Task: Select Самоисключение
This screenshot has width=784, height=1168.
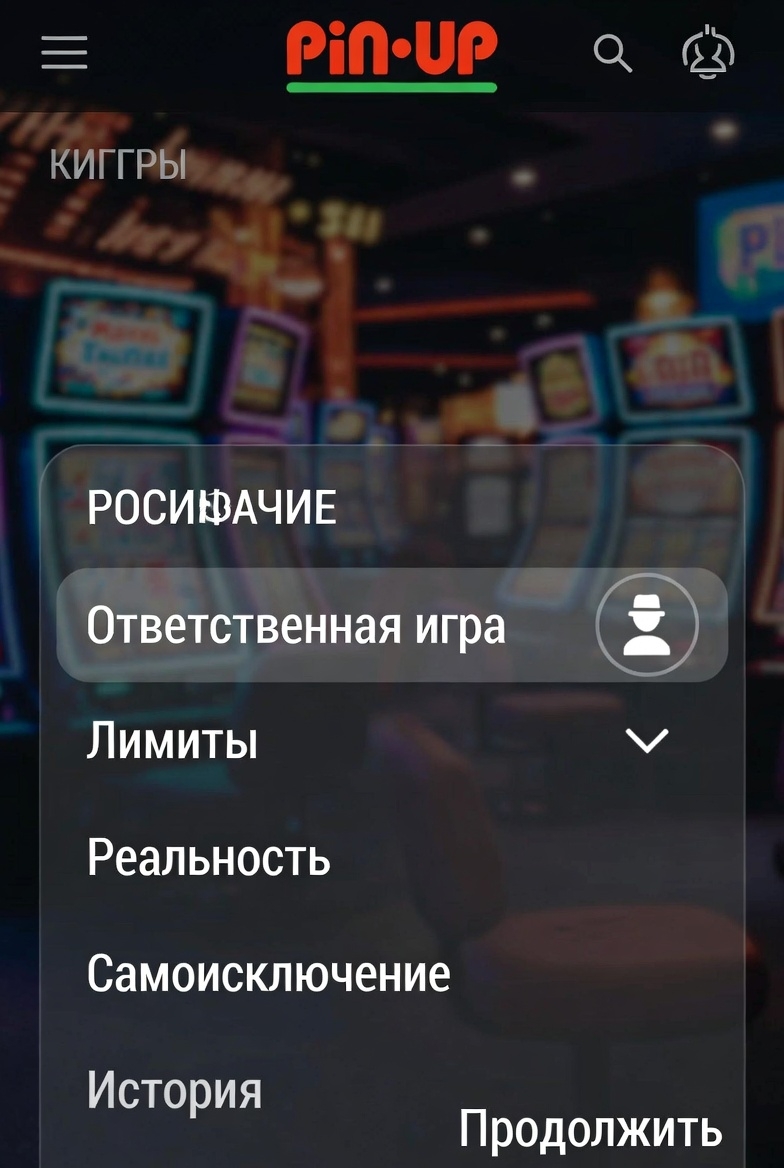Action: click(268, 974)
